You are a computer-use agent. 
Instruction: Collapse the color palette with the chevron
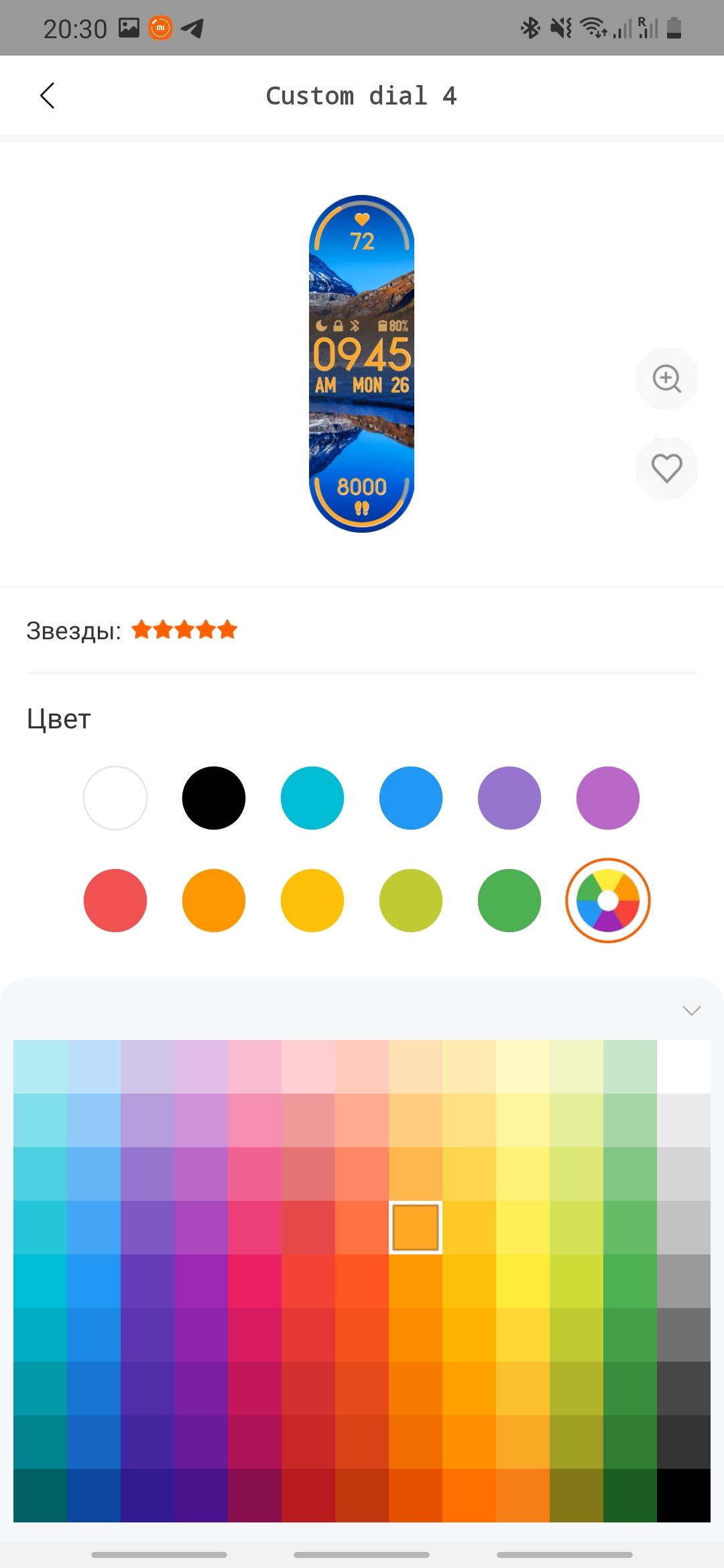pyautogui.click(x=691, y=1010)
